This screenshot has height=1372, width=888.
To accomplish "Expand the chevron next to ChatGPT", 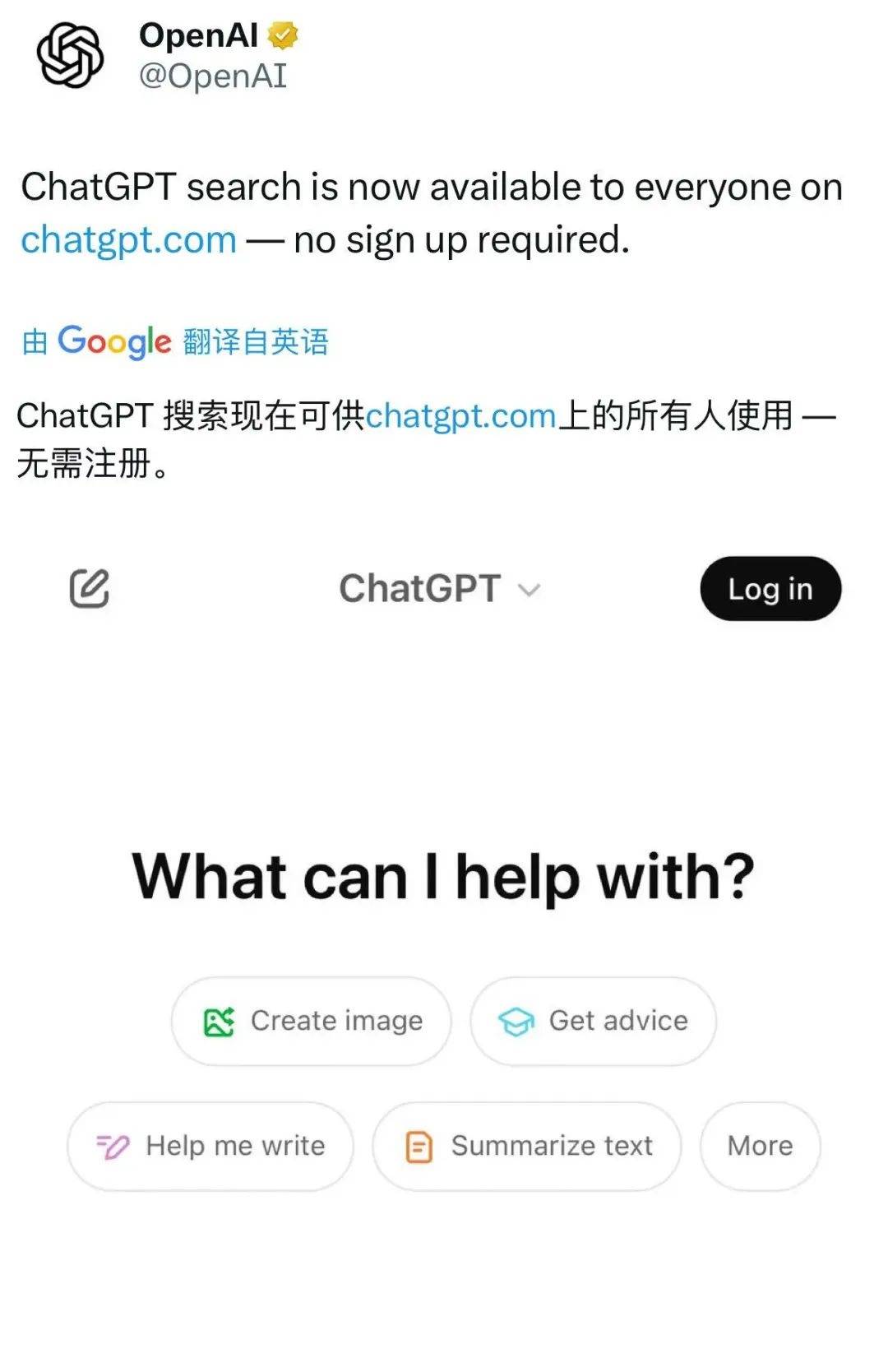I will (529, 591).
